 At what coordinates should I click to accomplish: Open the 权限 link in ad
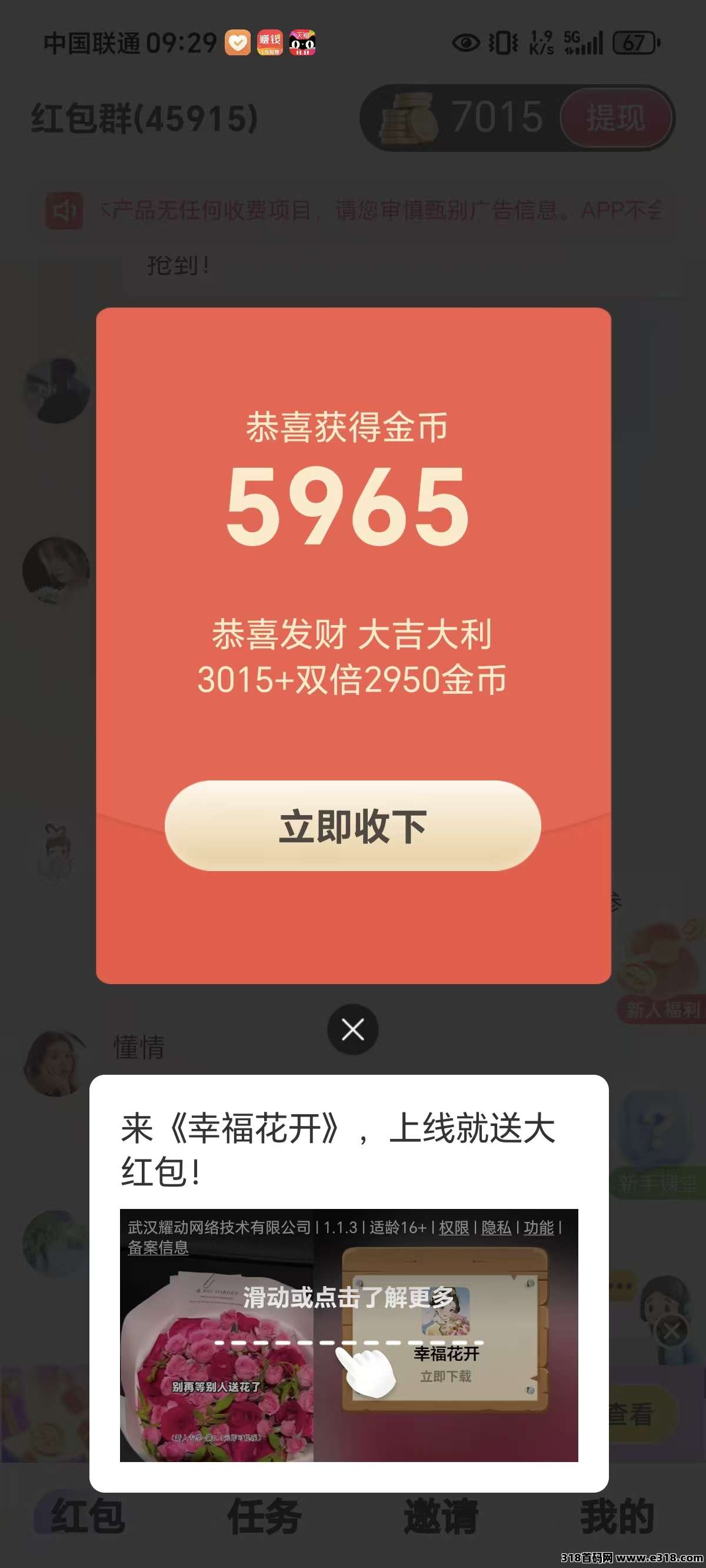pyautogui.click(x=454, y=1227)
